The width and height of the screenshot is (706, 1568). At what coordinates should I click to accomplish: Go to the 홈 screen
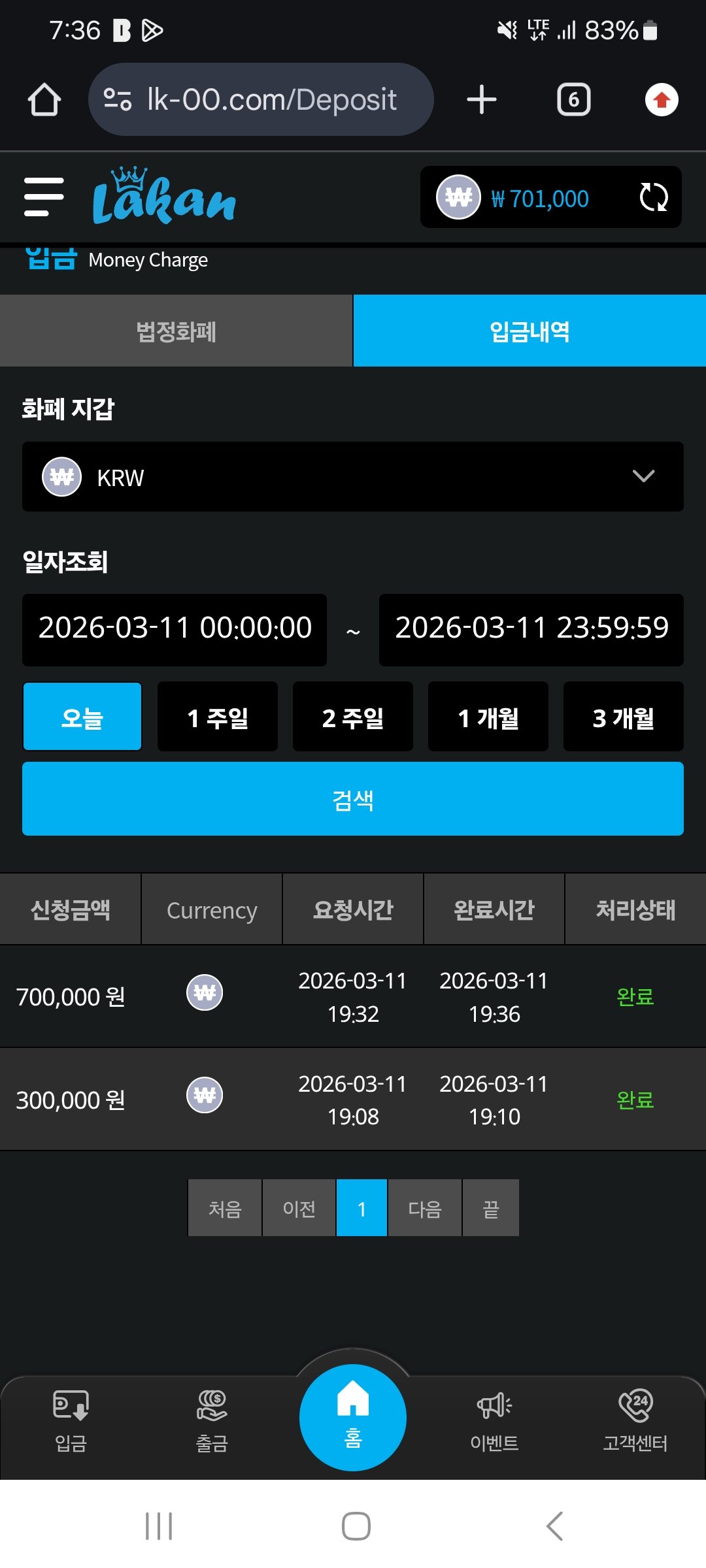click(x=353, y=1418)
